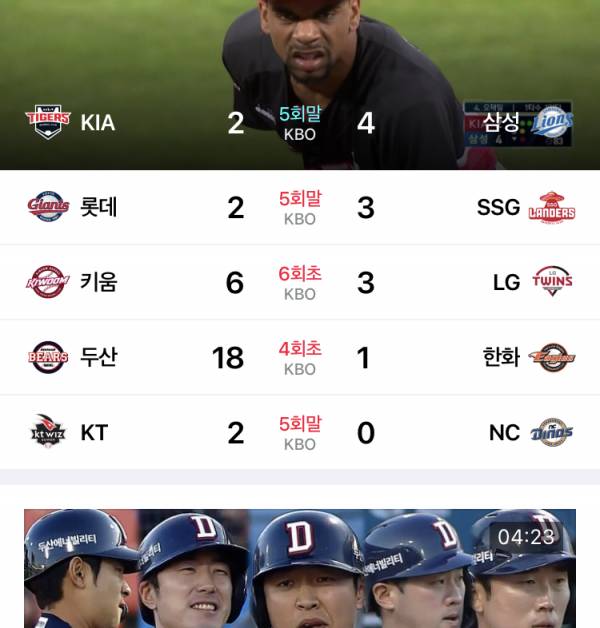Open the 롯데 vs SSG game row

pos(300,207)
